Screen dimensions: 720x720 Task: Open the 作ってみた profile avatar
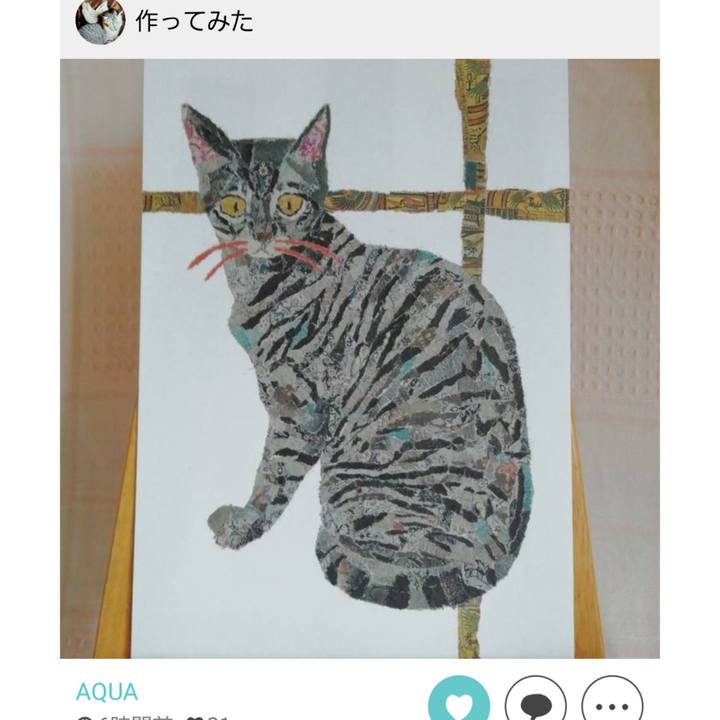pyautogui.click(x=100, y=21)
